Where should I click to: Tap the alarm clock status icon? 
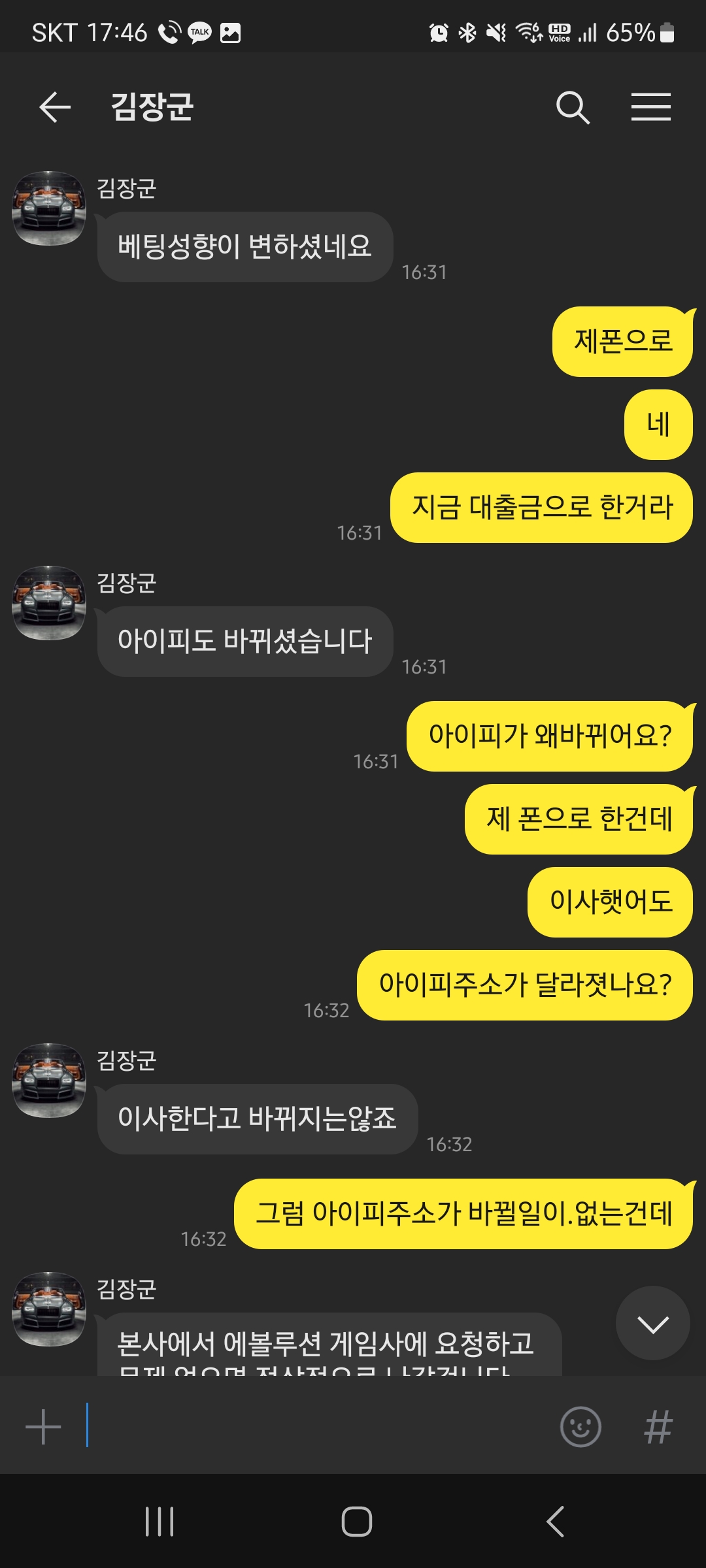point(437,31)
